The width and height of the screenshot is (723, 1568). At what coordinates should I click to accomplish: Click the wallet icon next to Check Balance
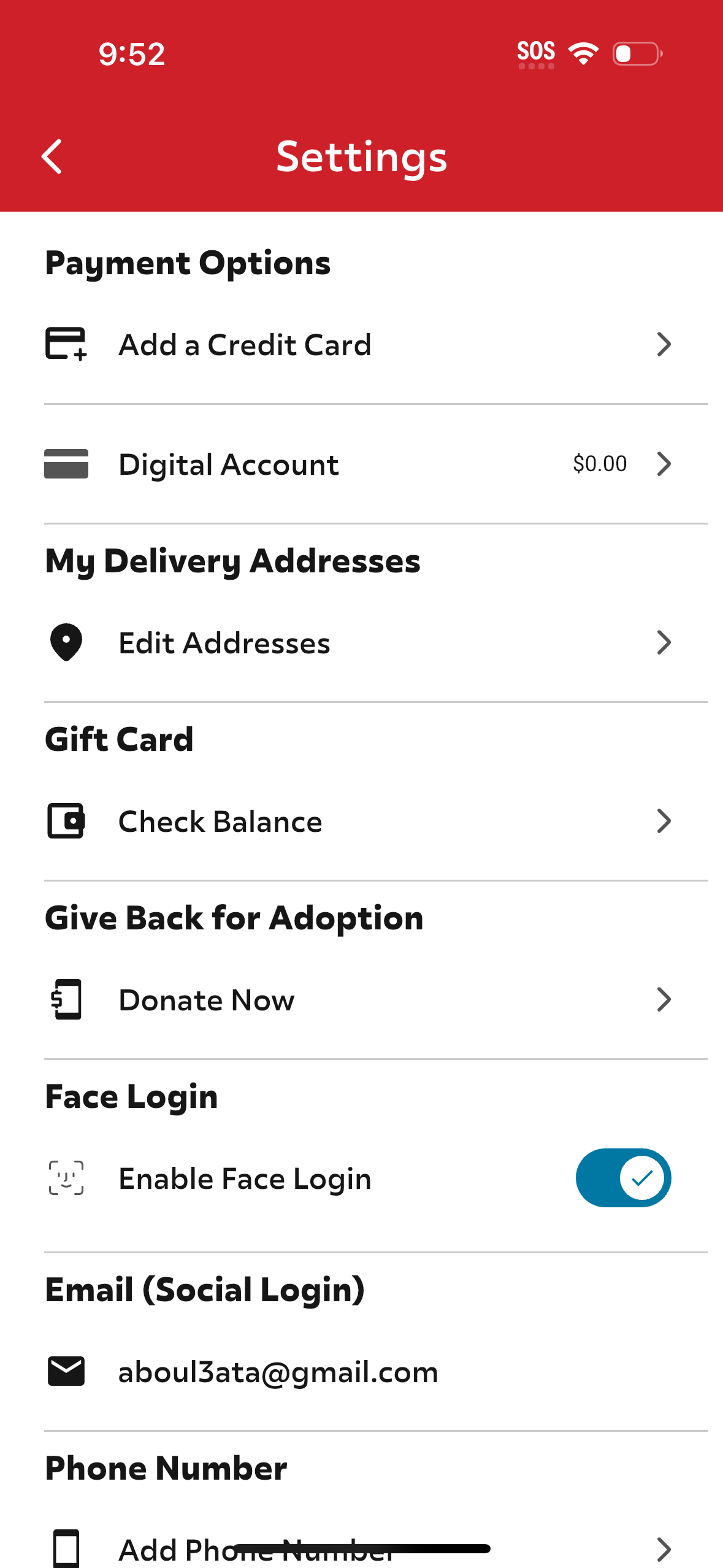tap(66, 821)
